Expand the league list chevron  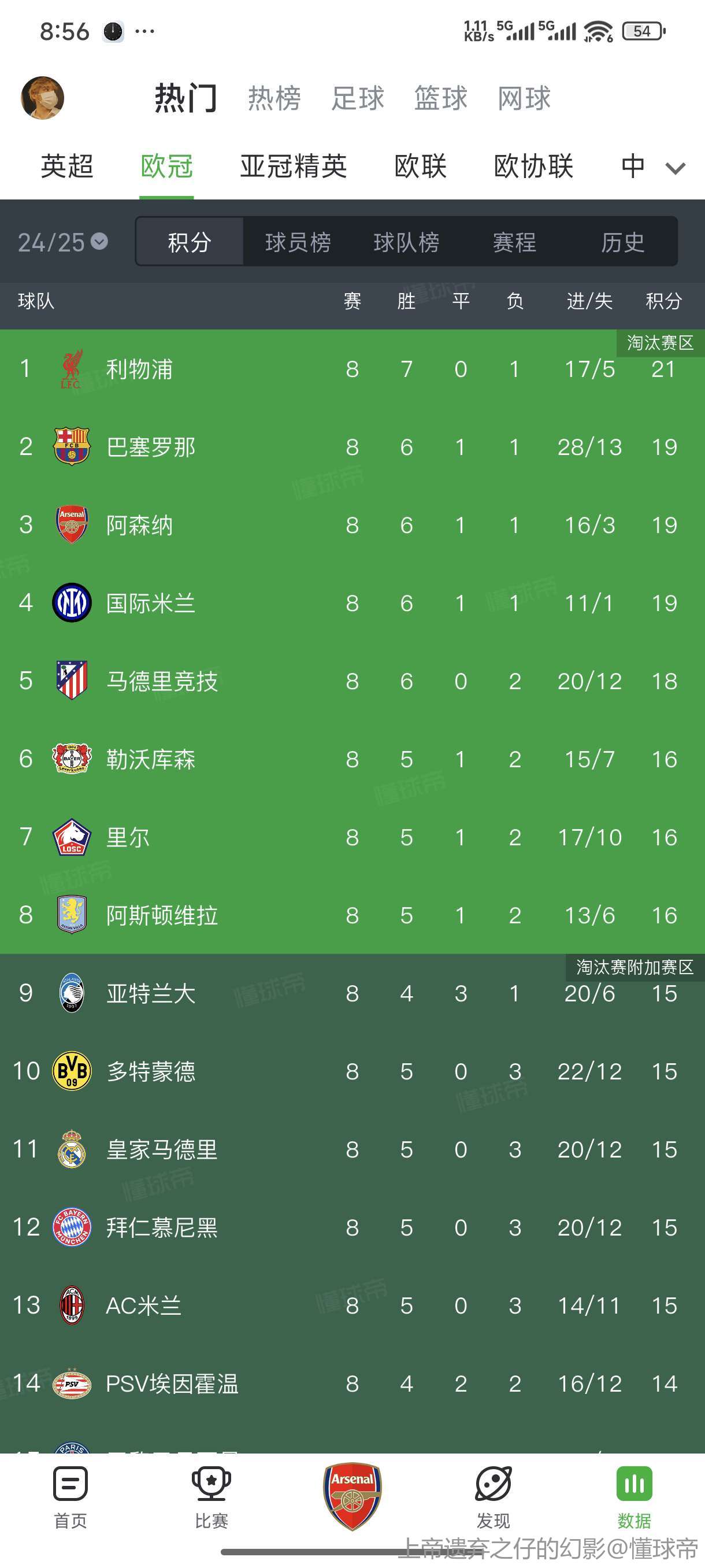(675, 168)
